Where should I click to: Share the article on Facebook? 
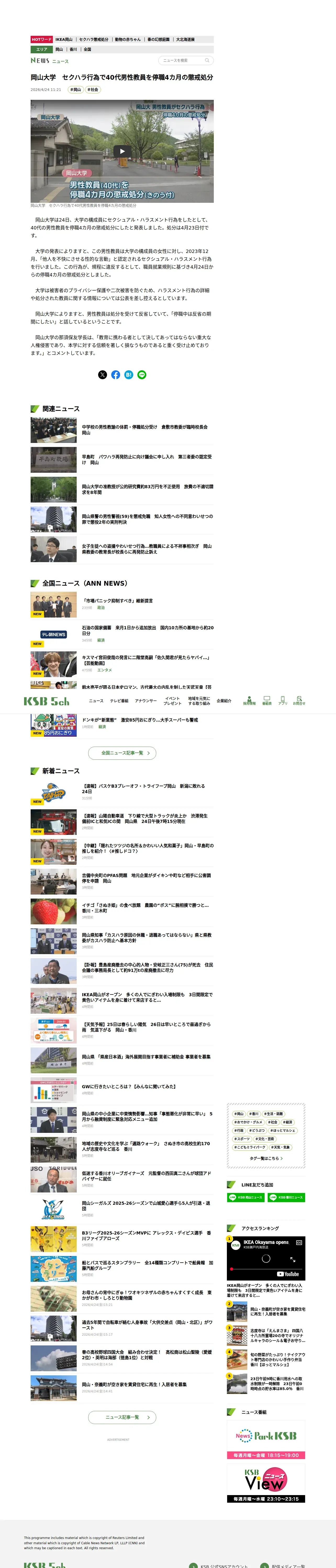tap(115, 374)
